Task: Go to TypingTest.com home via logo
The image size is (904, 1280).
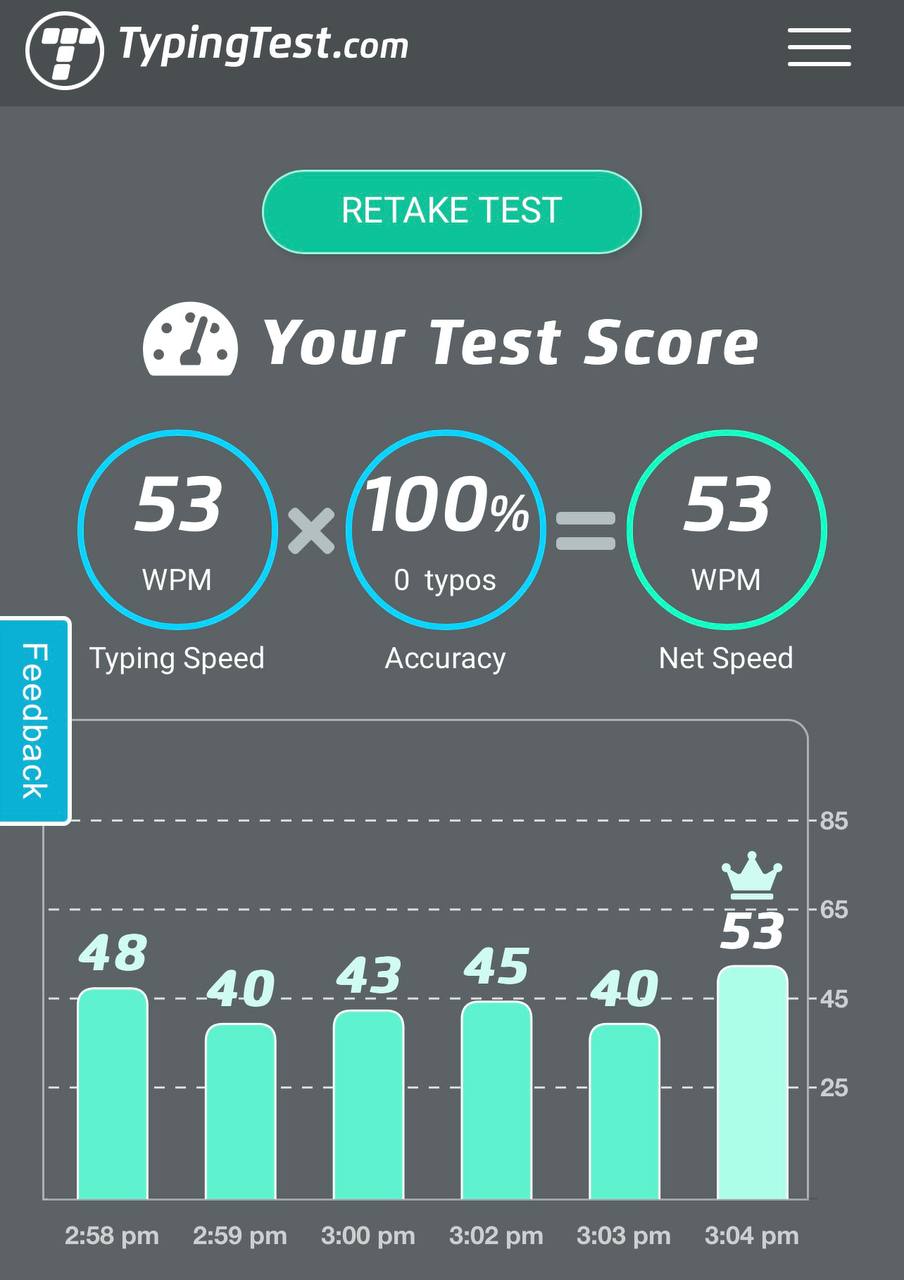Action: coord(218,47)
